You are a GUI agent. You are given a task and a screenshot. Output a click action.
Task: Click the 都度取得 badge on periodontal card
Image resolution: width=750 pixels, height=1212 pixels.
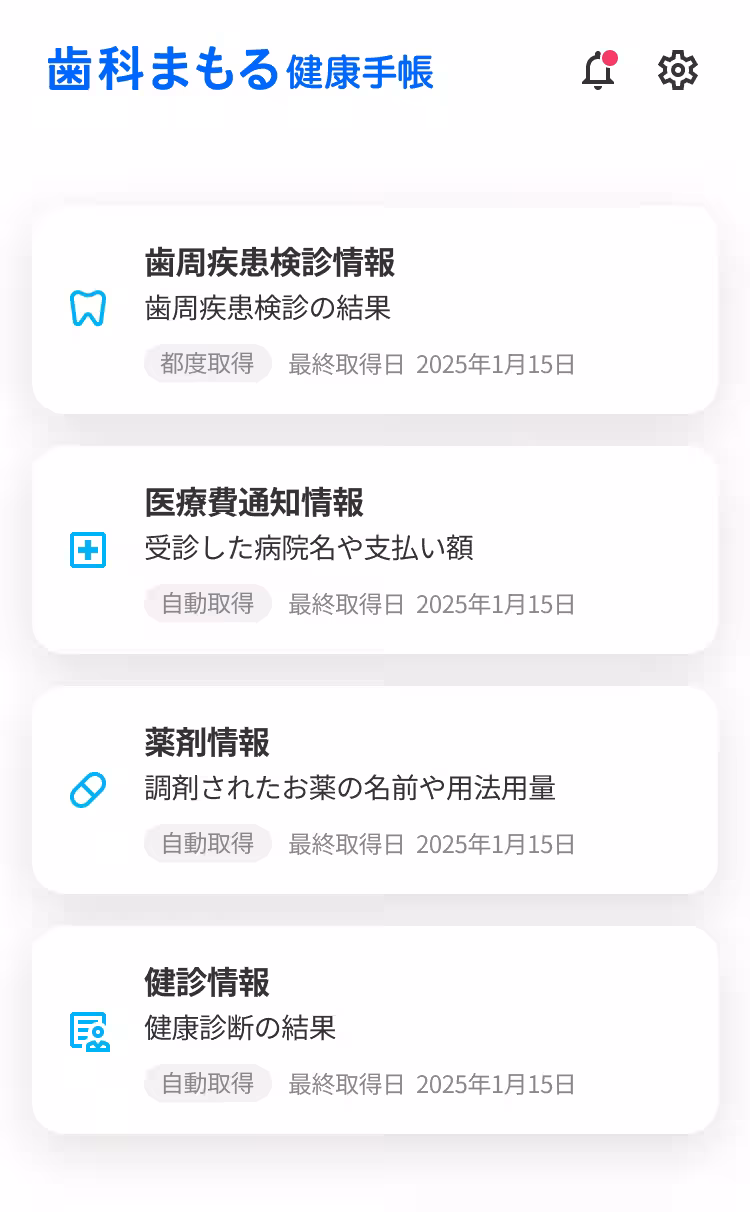207,364
